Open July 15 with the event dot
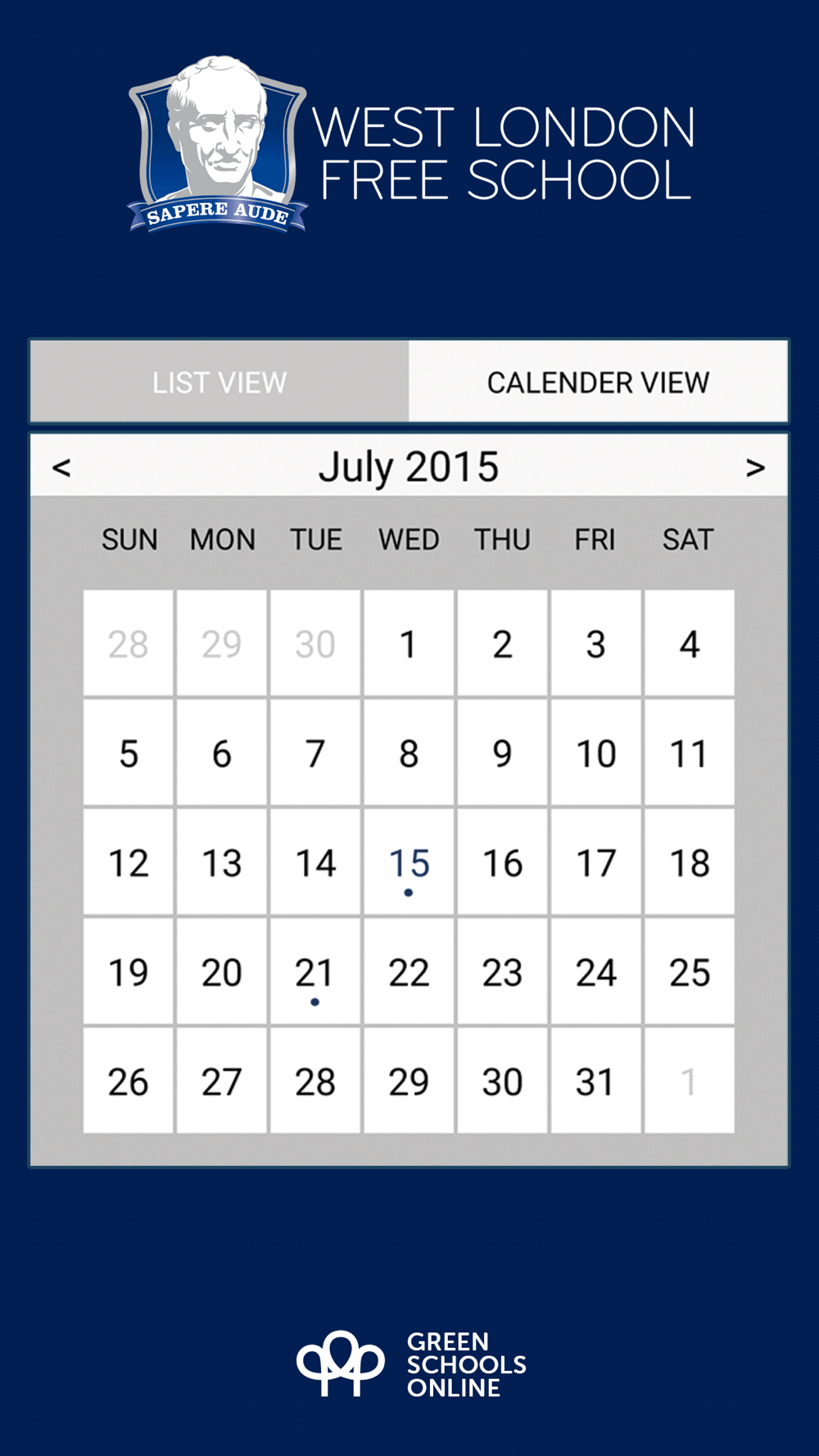The image size is (819, 1456). click(409, 862)
